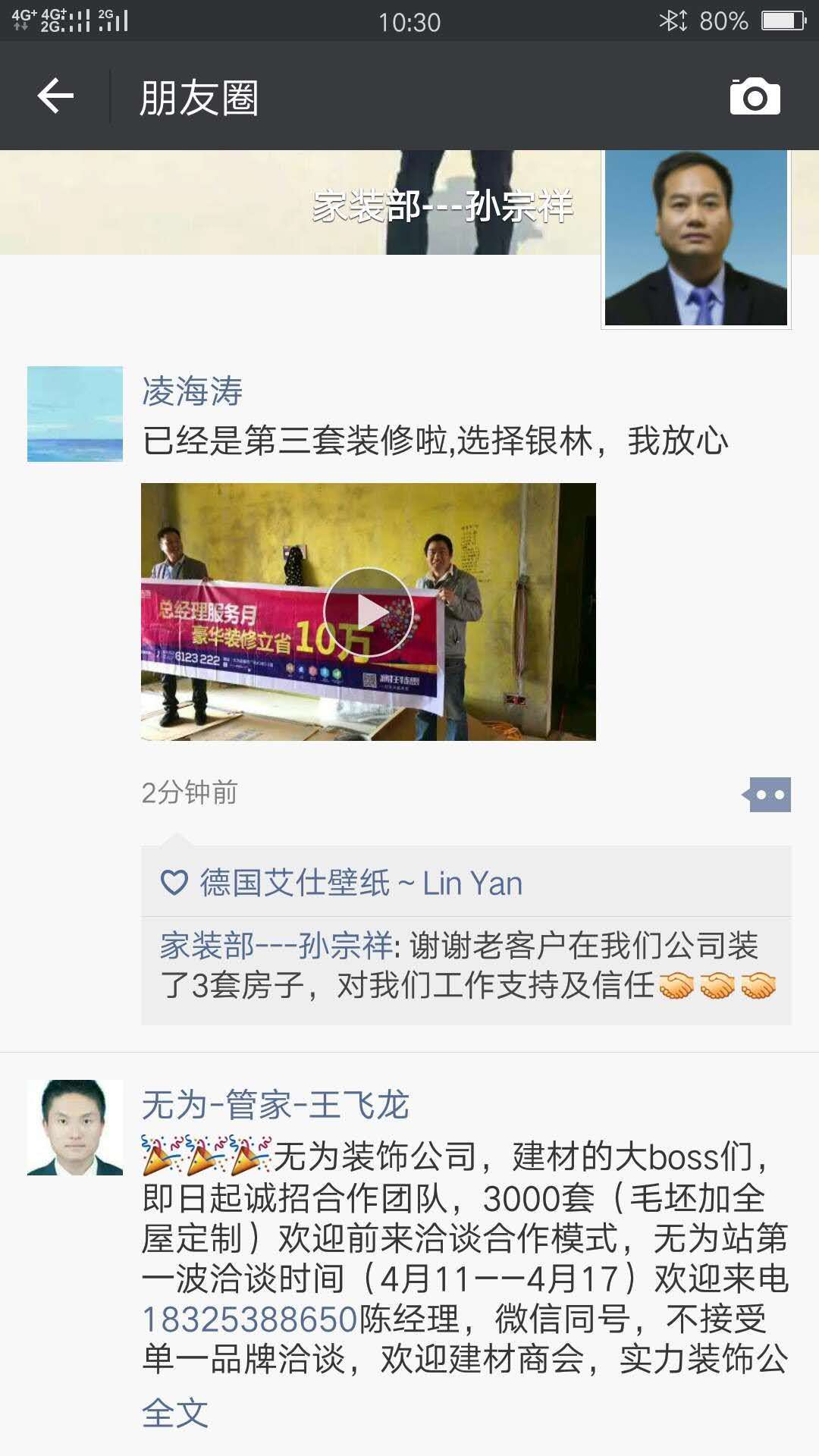Open 凌海涛's profile name link
The height and width of the screenshot is (1456, 819).
coord(193,392)
